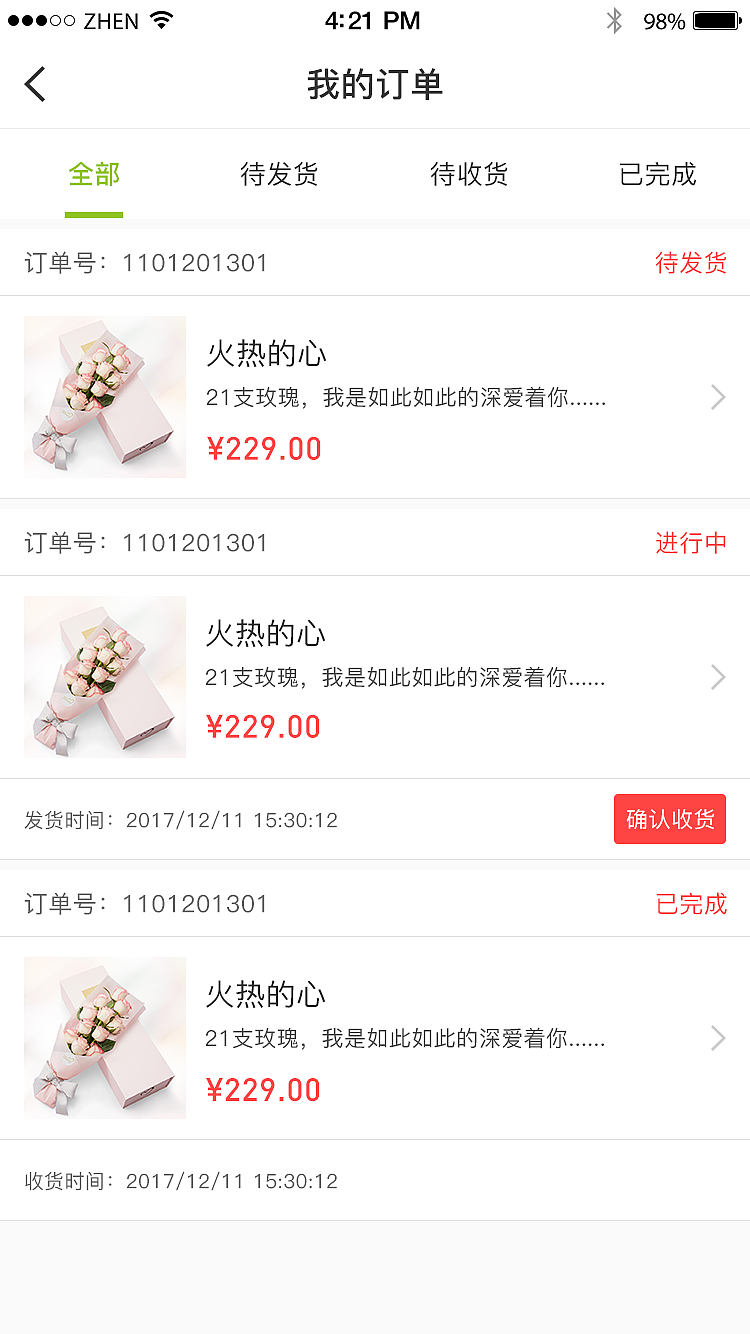The height and width of the screenshot is (1334, 750).
Task: Switch to the 待发货 tab
Action: pos(280,174)
